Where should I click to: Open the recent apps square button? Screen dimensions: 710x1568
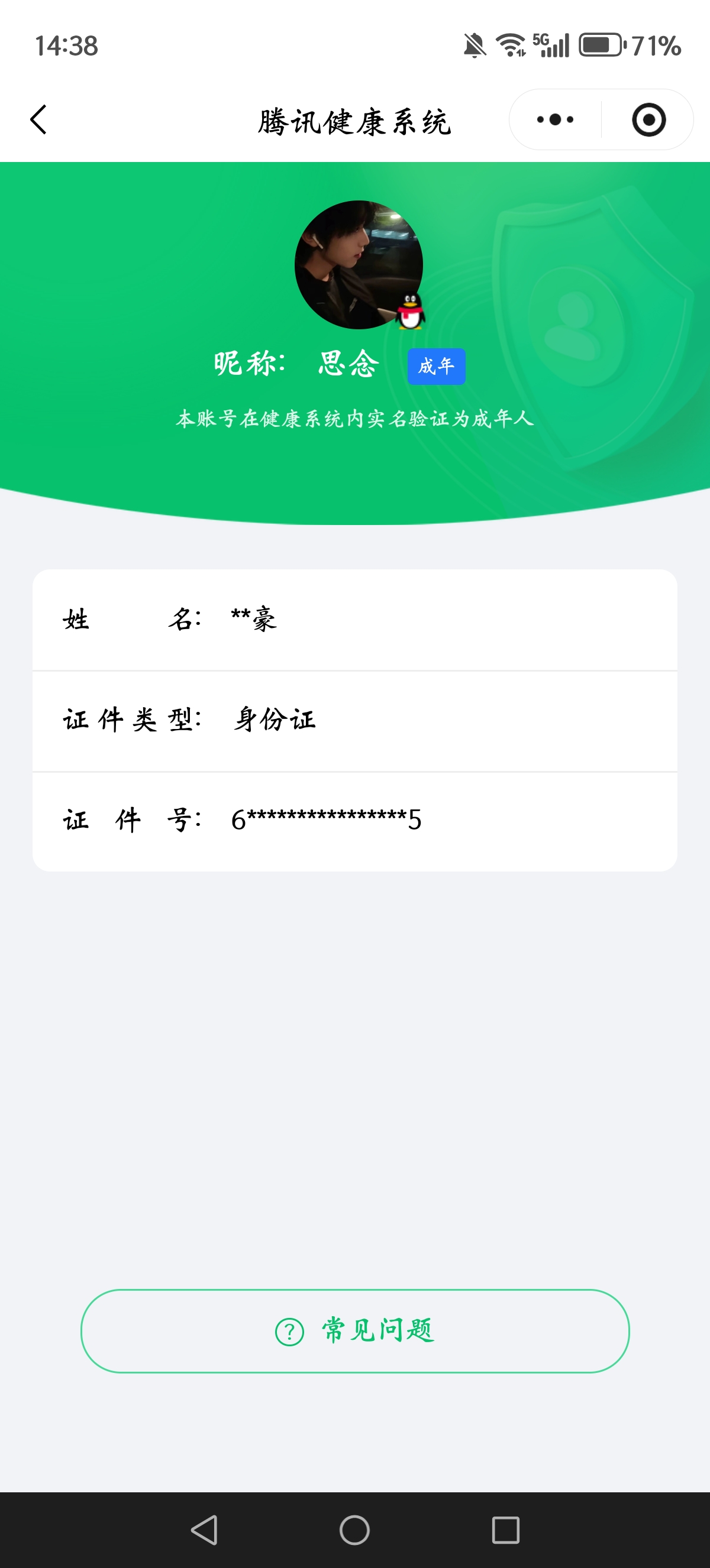[505, 1530]
